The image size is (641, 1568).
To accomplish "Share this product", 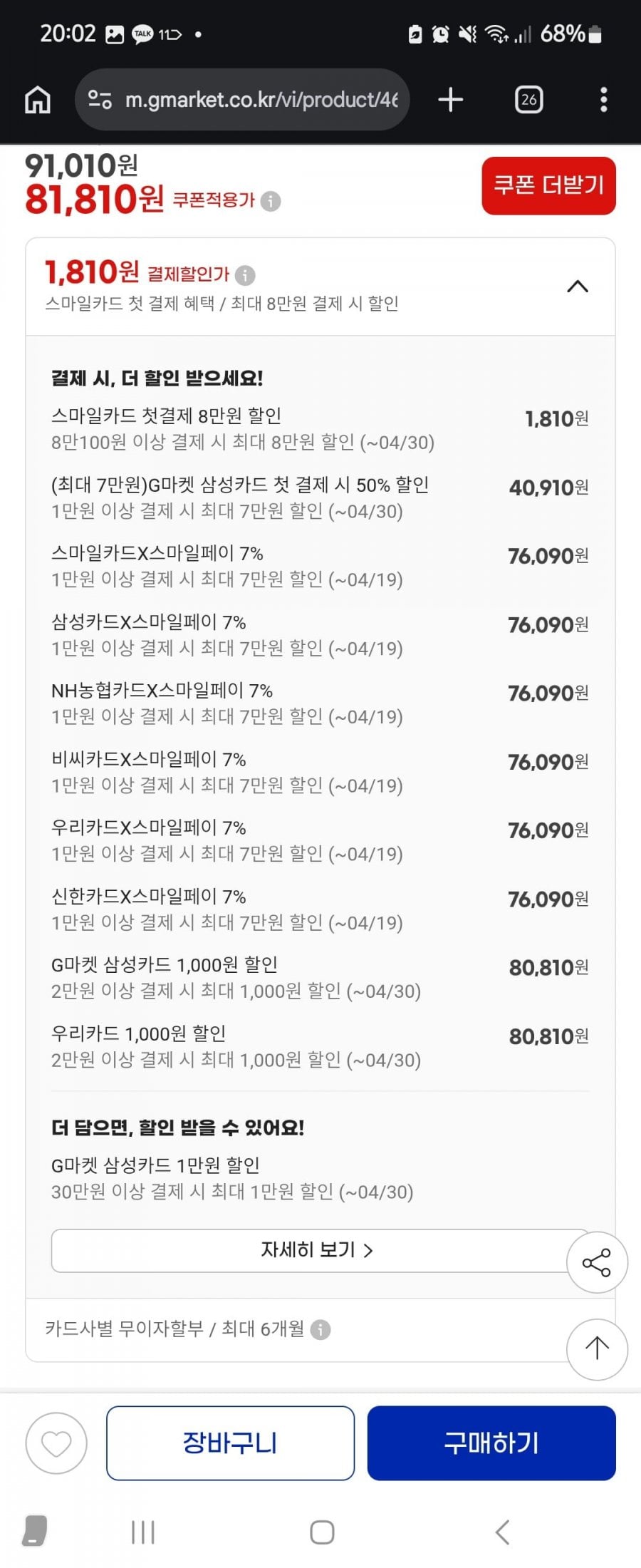I will click(x=596, y=1262).
